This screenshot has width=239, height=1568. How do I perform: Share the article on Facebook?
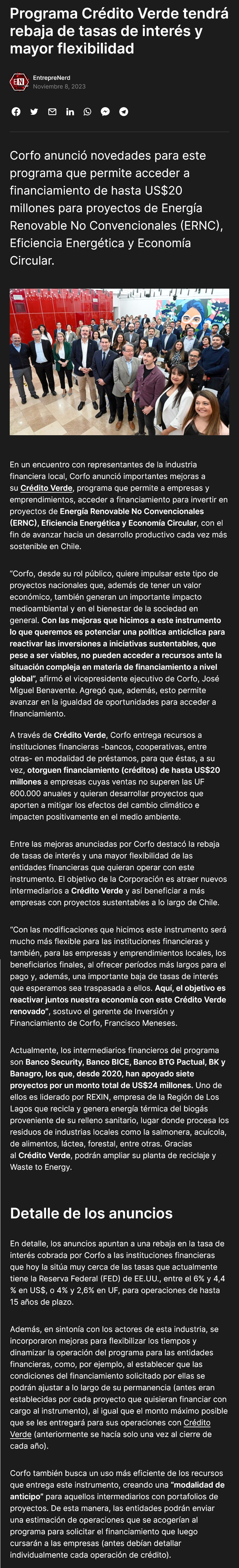(x=16, y=111)
